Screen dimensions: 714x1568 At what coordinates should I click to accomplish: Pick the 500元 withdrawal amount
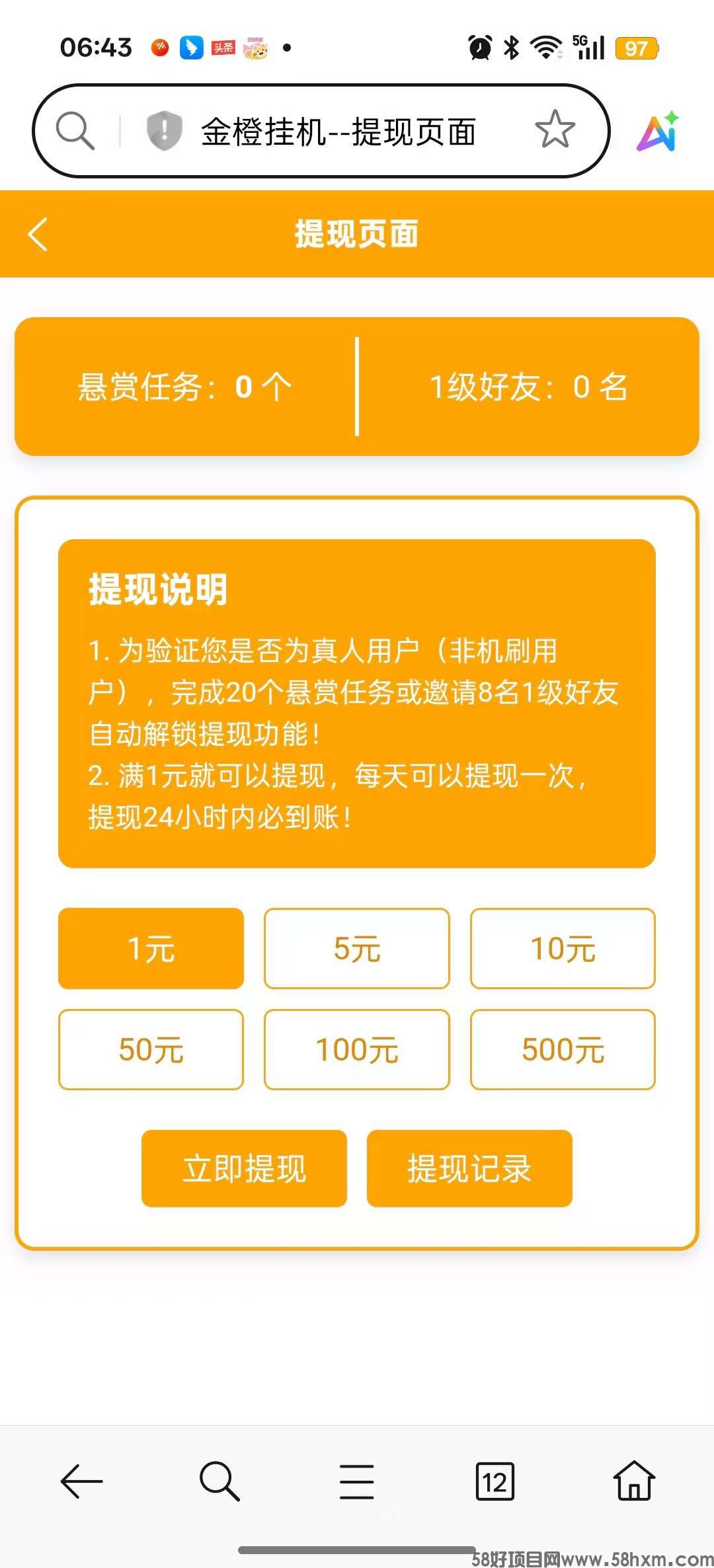[563, 1049]
